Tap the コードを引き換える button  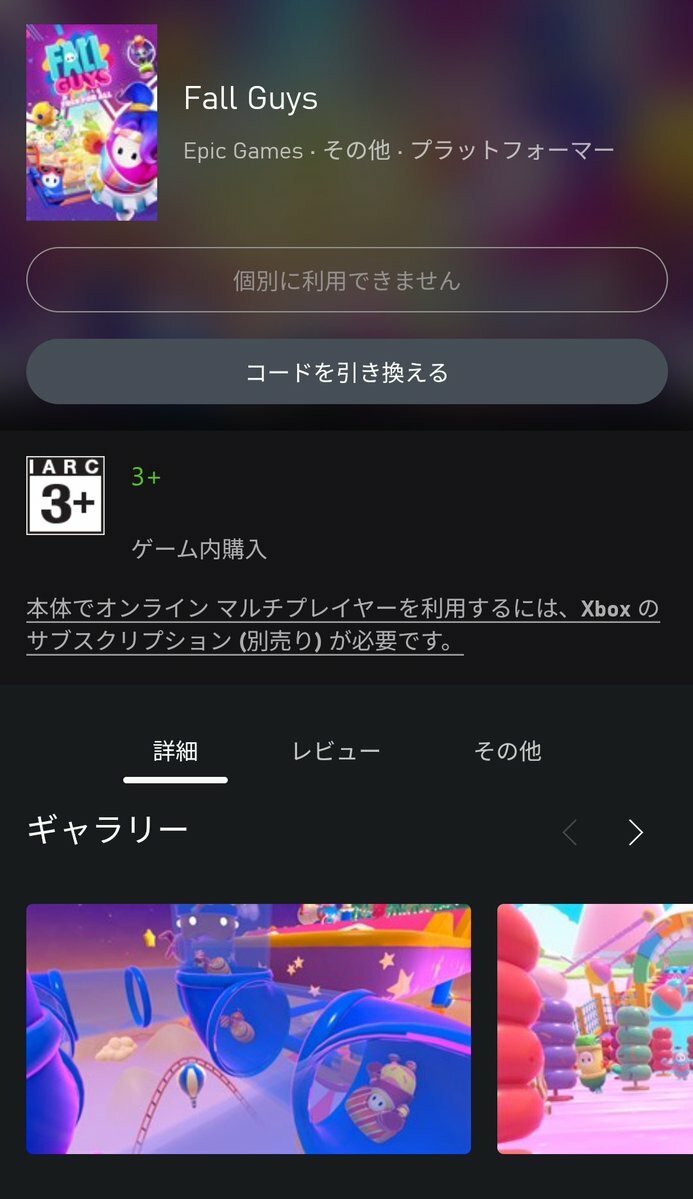[346, 372]
